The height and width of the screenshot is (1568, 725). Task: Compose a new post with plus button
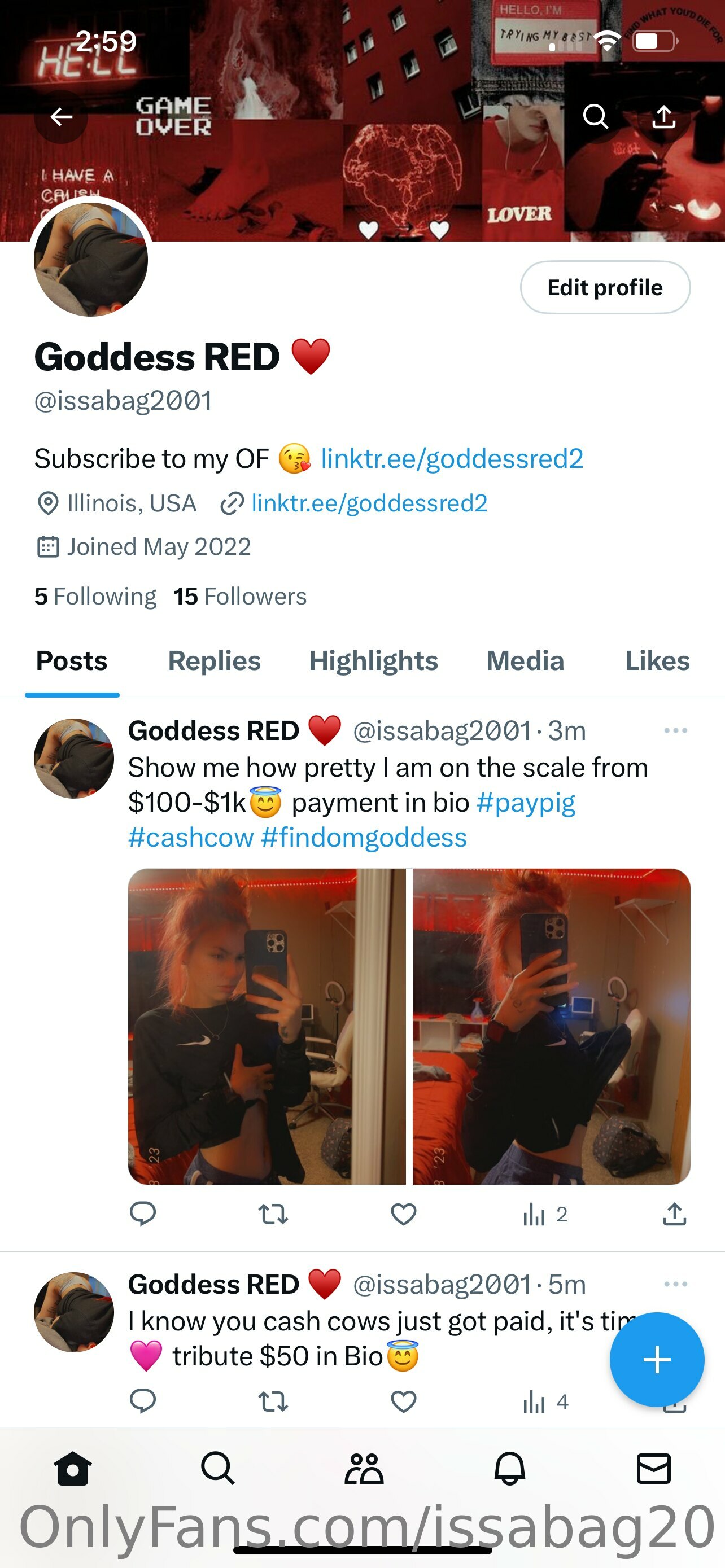point(657,1359)
